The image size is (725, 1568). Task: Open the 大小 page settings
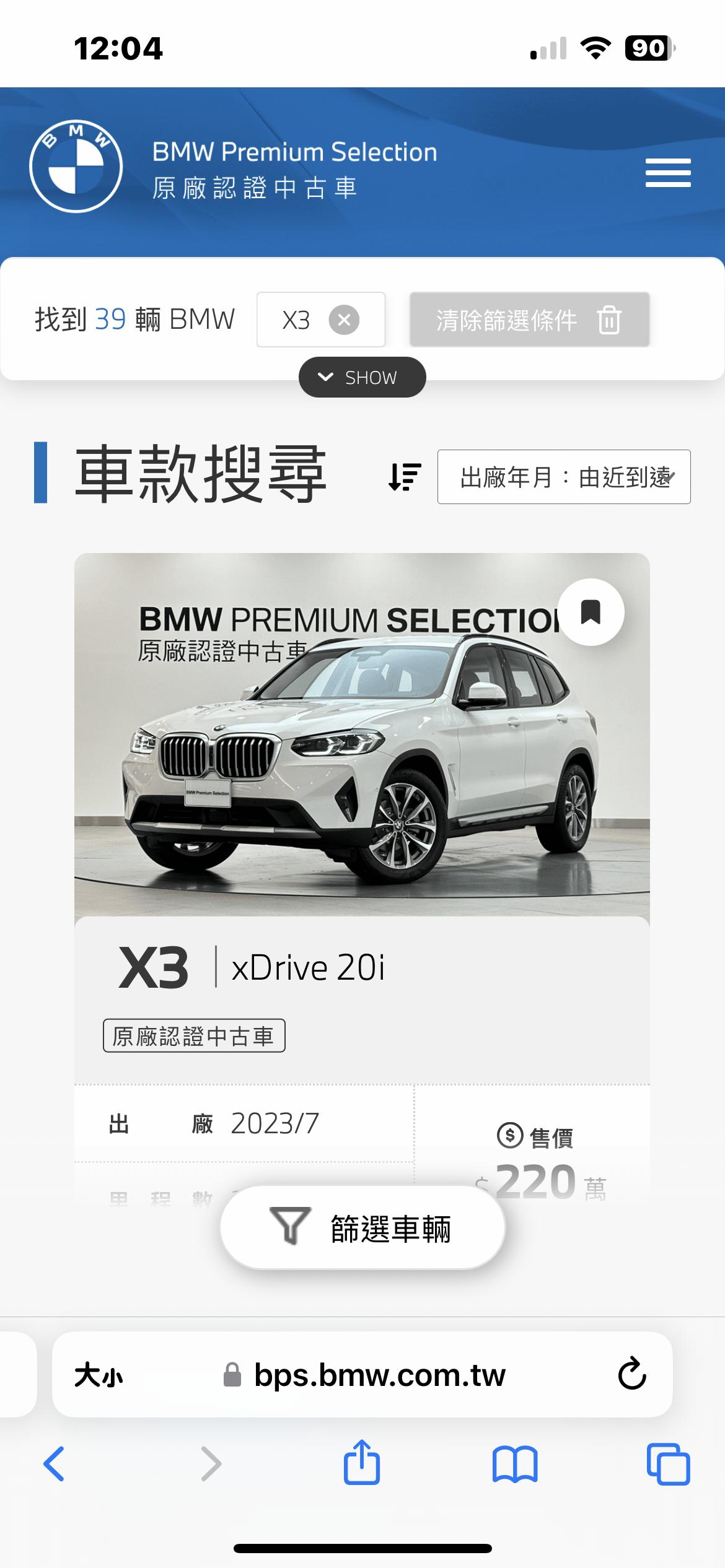pyautogui.click(x=98, y=1376)
